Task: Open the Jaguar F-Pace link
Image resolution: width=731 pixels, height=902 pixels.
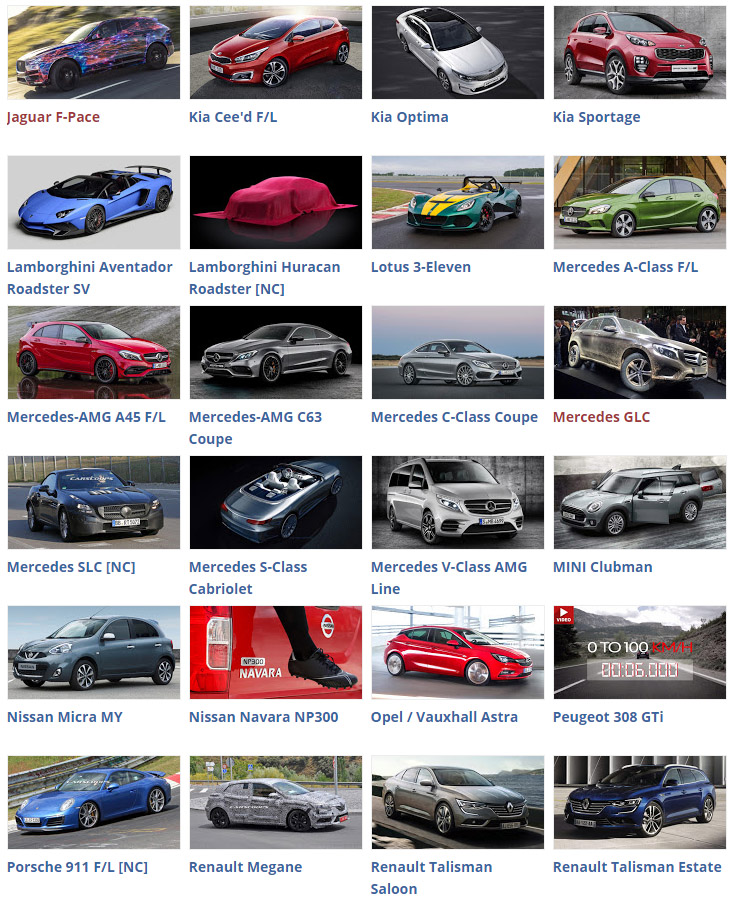Action: 53,117
